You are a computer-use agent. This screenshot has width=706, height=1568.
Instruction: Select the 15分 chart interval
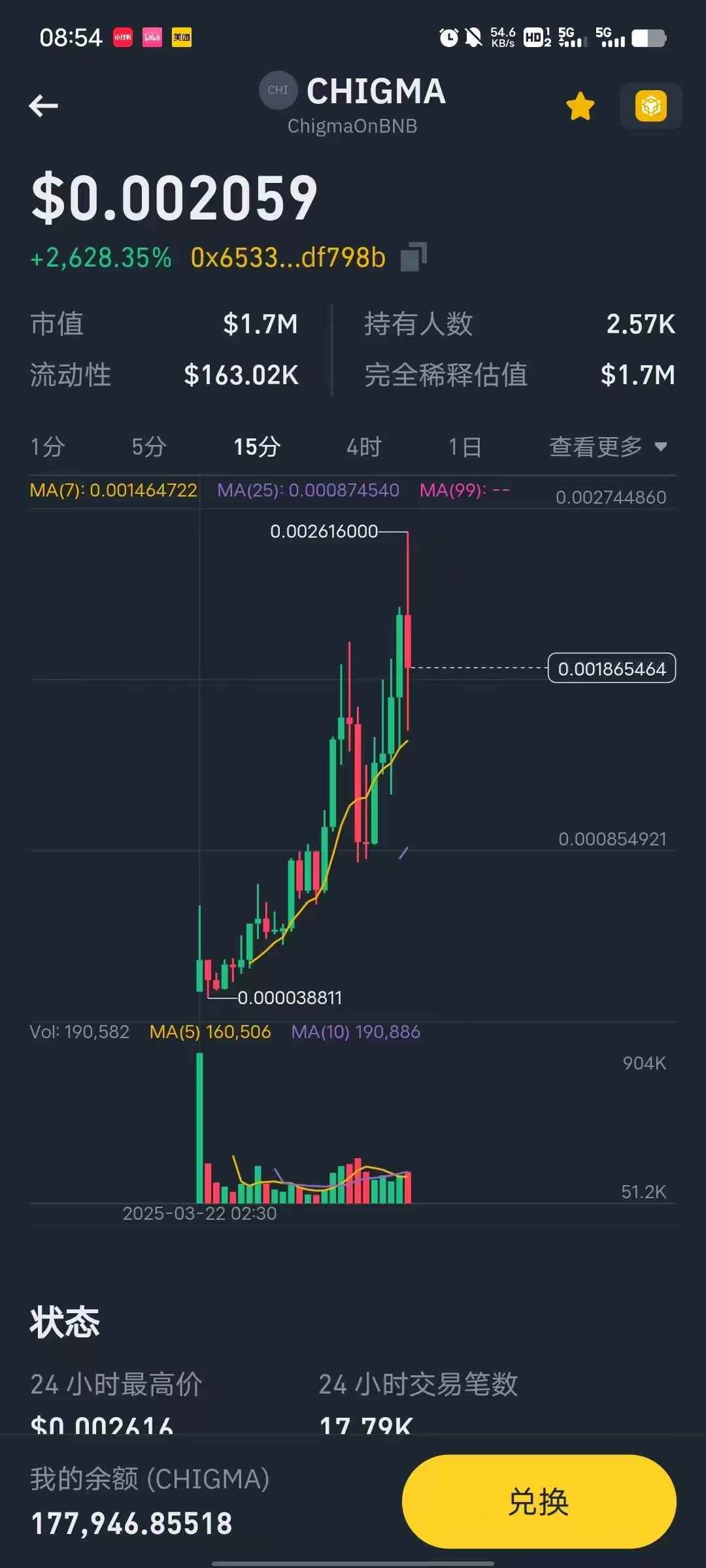257,447
